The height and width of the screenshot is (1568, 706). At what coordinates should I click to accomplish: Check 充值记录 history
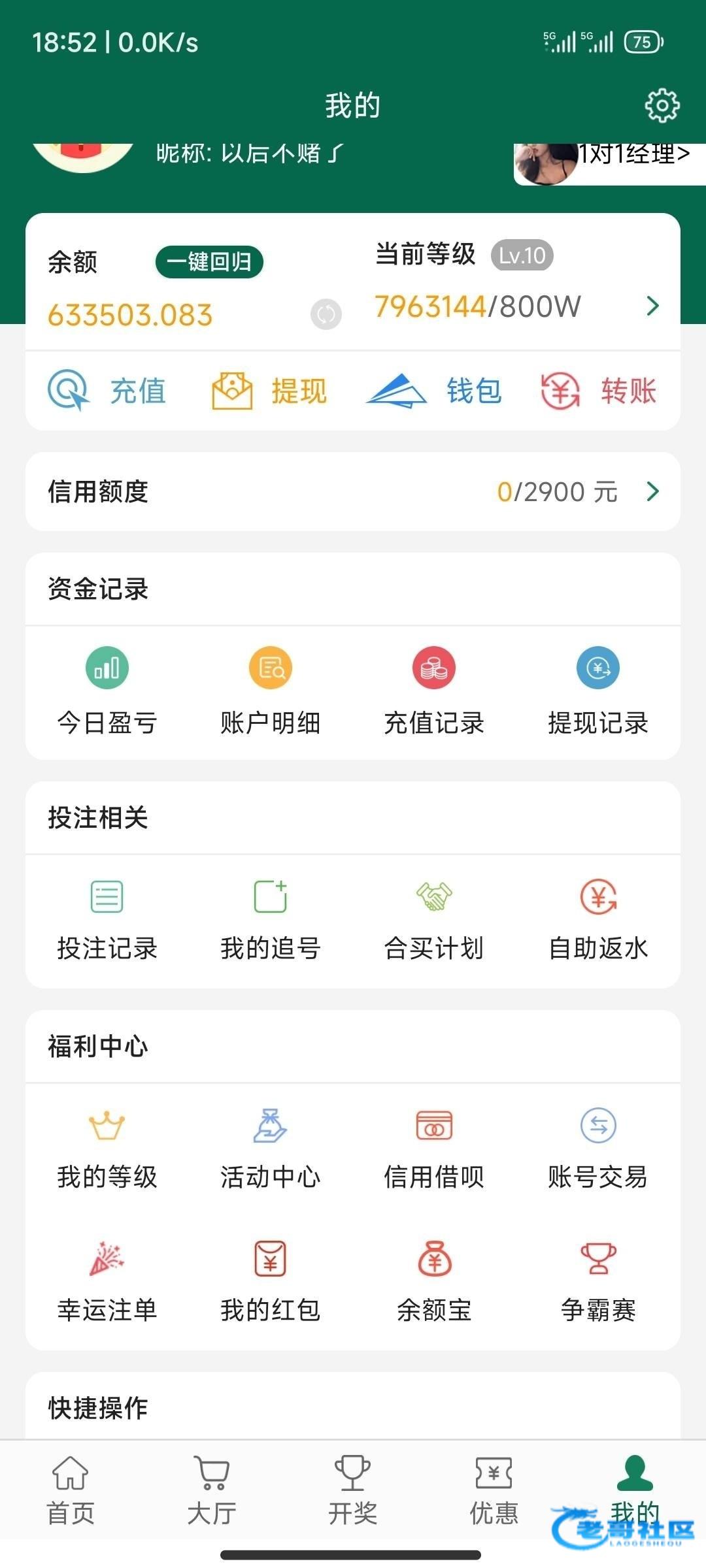tap(434, 690)
